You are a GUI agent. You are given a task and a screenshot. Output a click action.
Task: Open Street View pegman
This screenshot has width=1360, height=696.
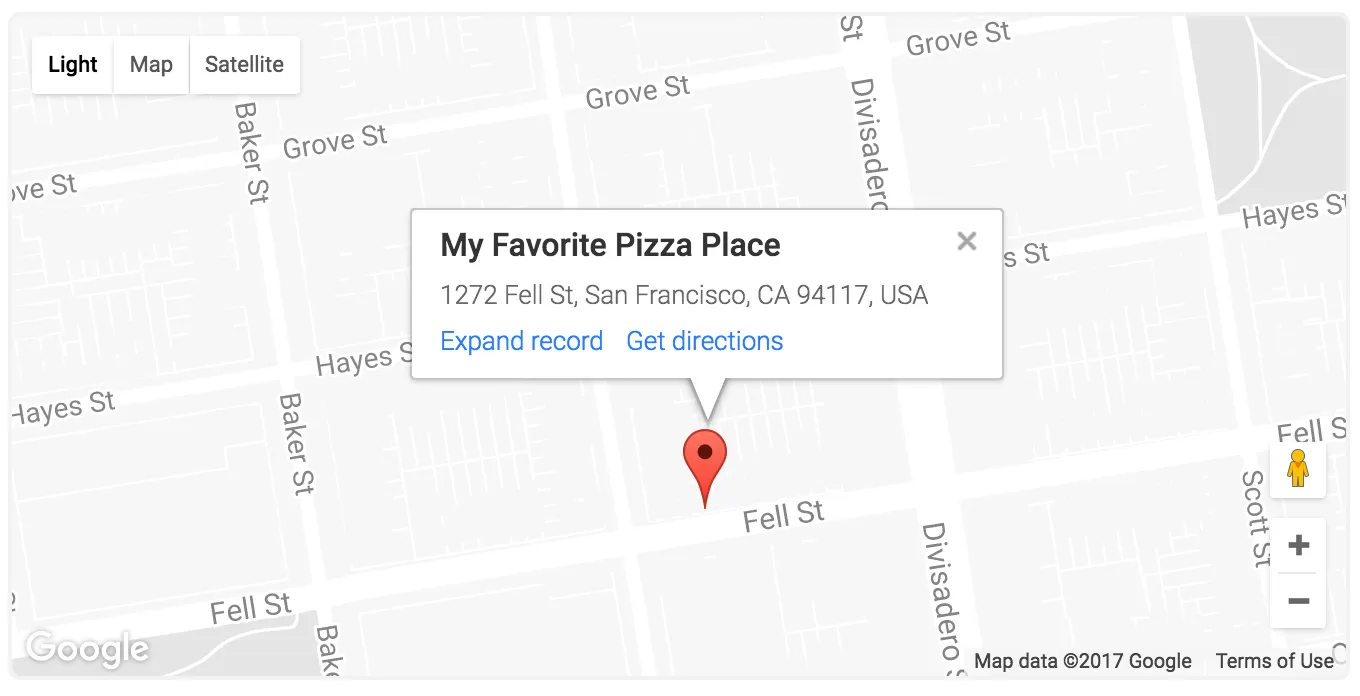pyautogui.click(x=1297, y=469)
